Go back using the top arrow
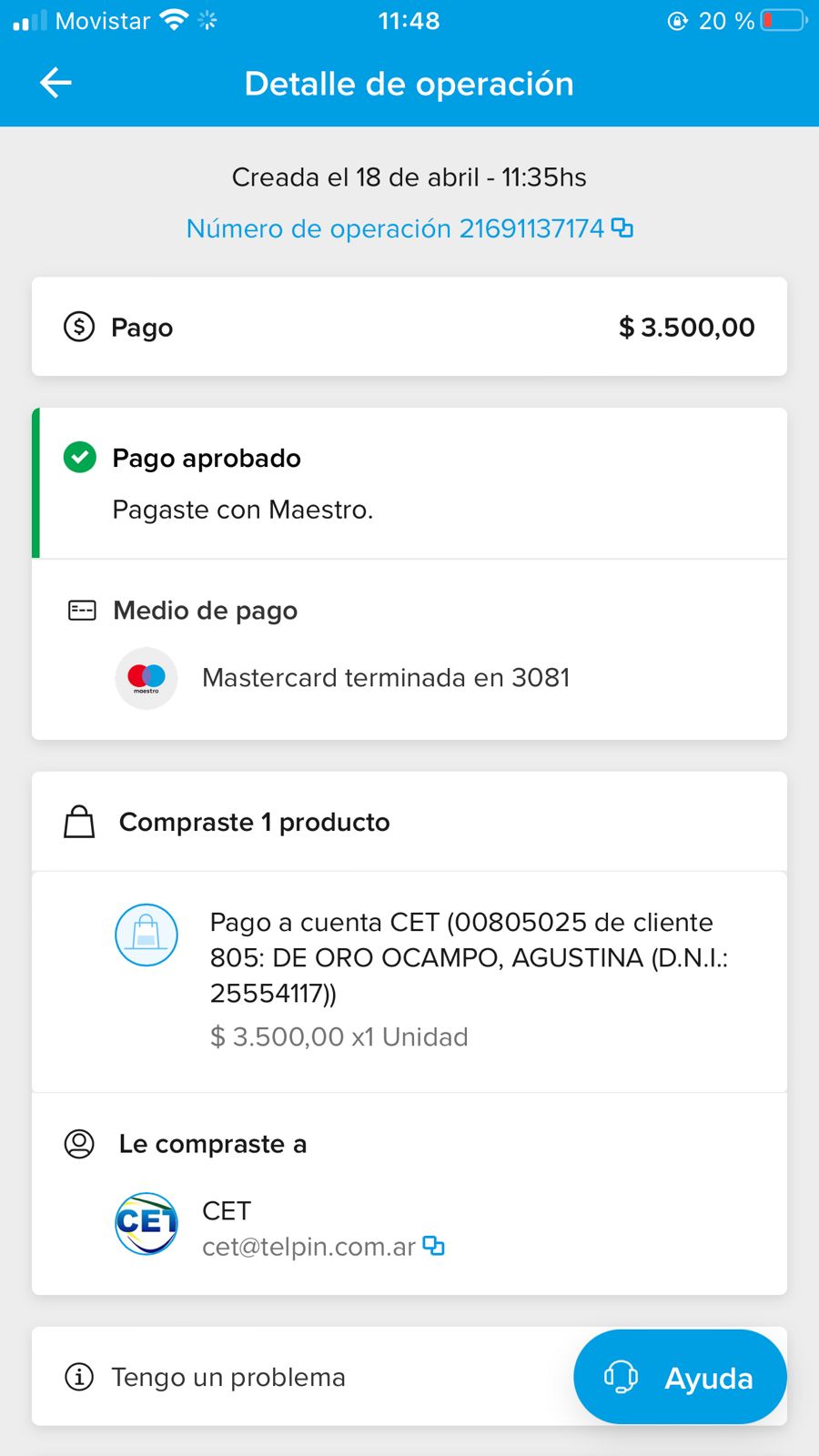The width and height of the screenshot is (819, 1456). [56, 84]
